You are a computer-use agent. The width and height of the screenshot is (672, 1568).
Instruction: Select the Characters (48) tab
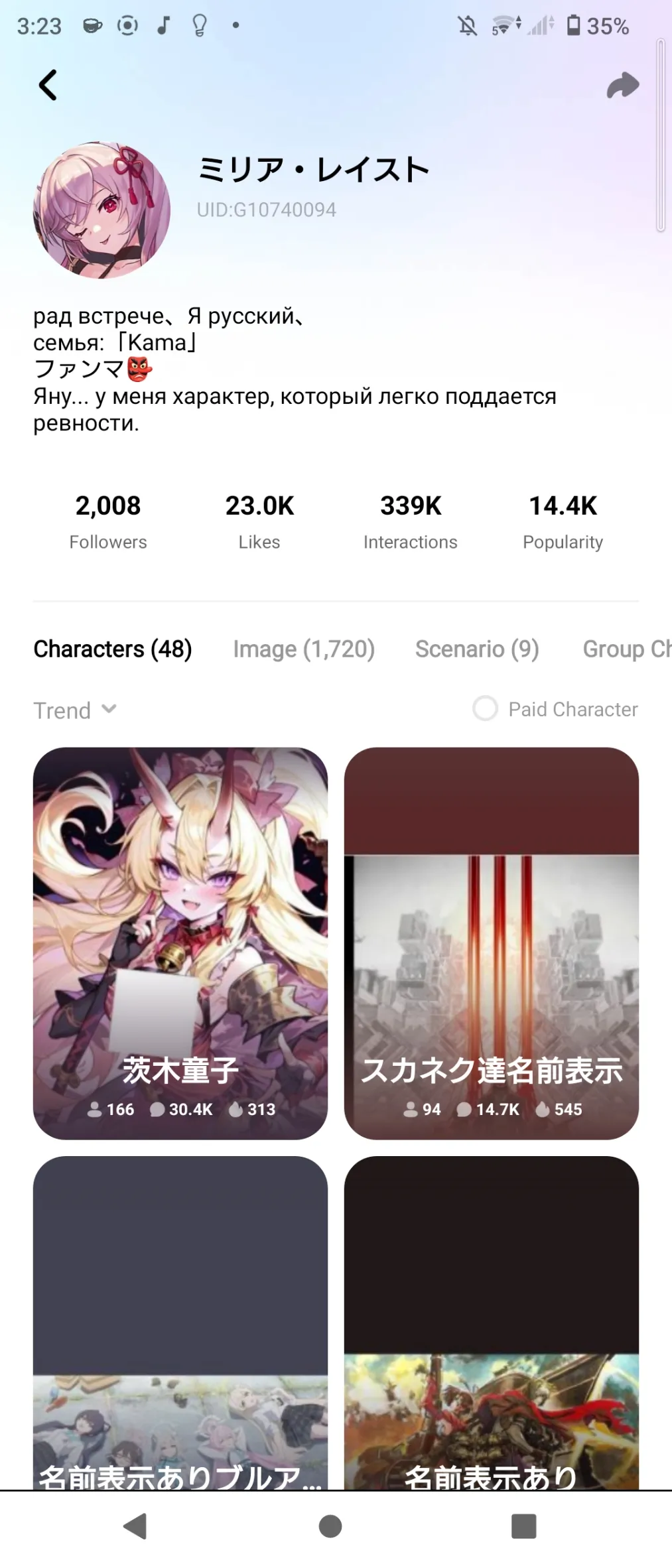pos(113,649)
